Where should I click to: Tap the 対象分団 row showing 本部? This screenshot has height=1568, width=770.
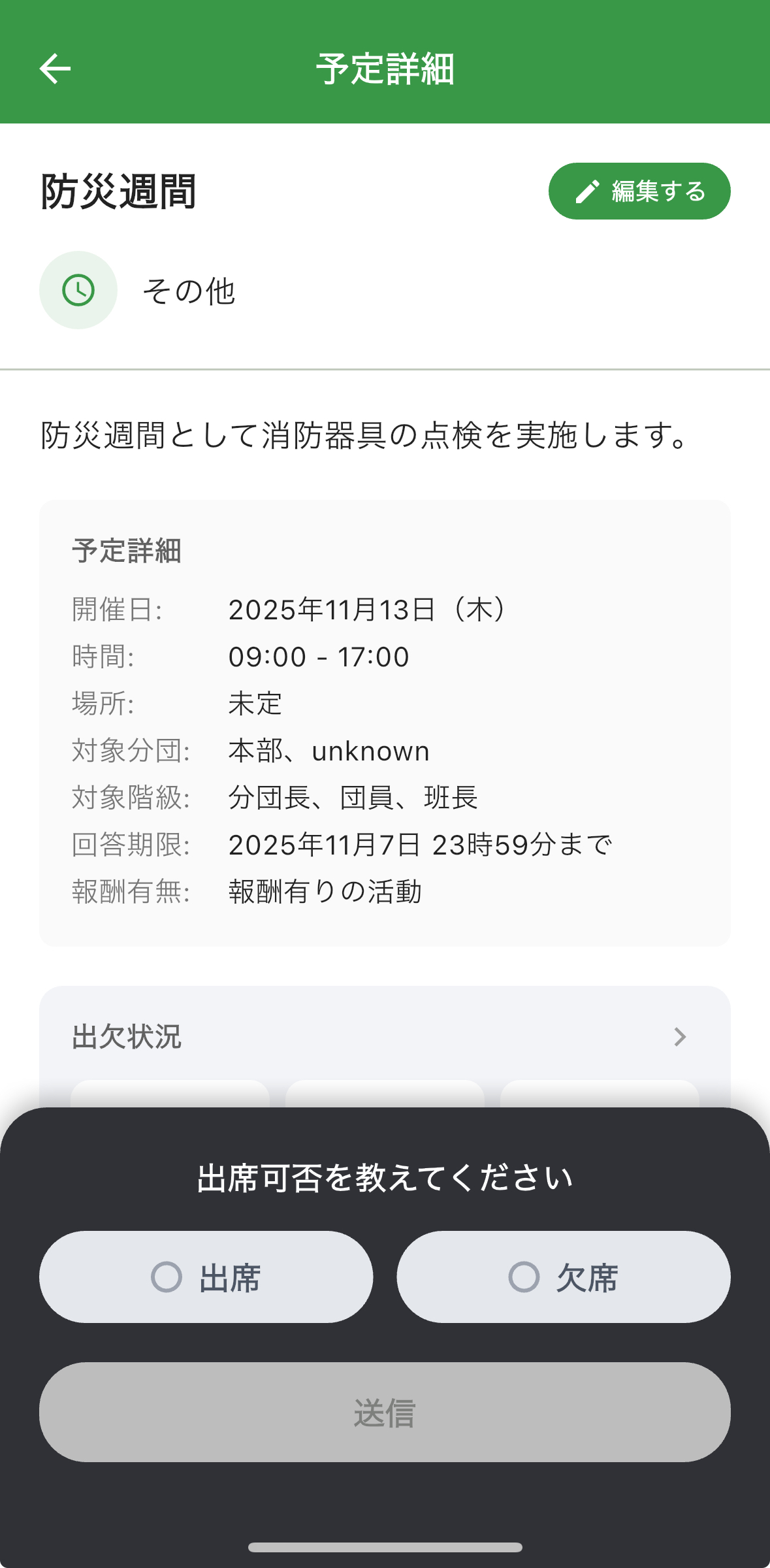328,750
